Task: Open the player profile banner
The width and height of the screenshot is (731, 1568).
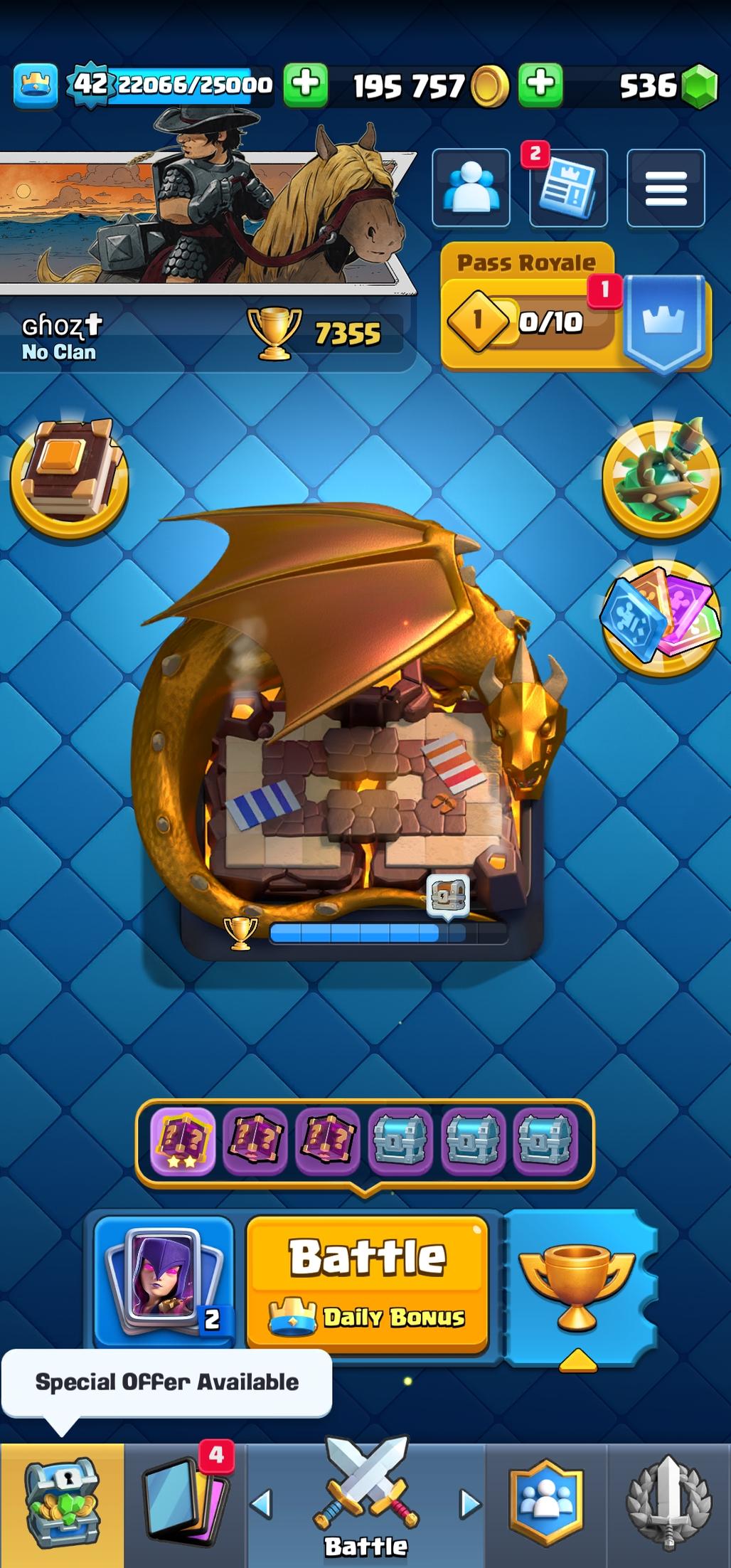Action: [206, 213]
